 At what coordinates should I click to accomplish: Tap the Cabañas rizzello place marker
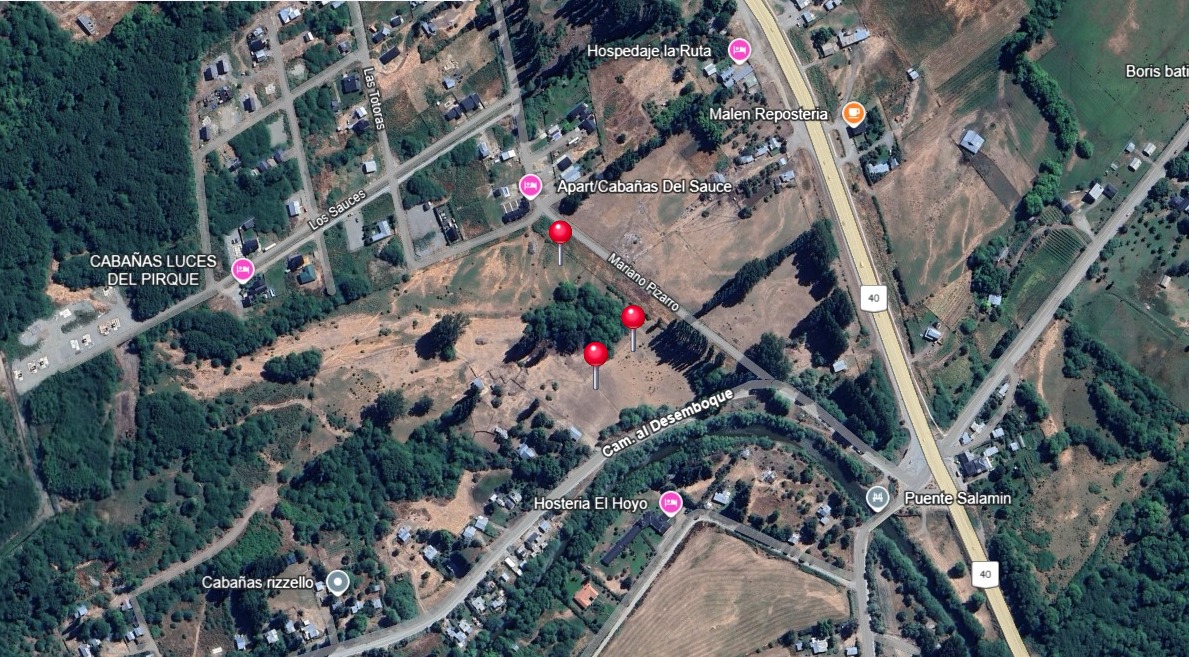pos(338,581)
